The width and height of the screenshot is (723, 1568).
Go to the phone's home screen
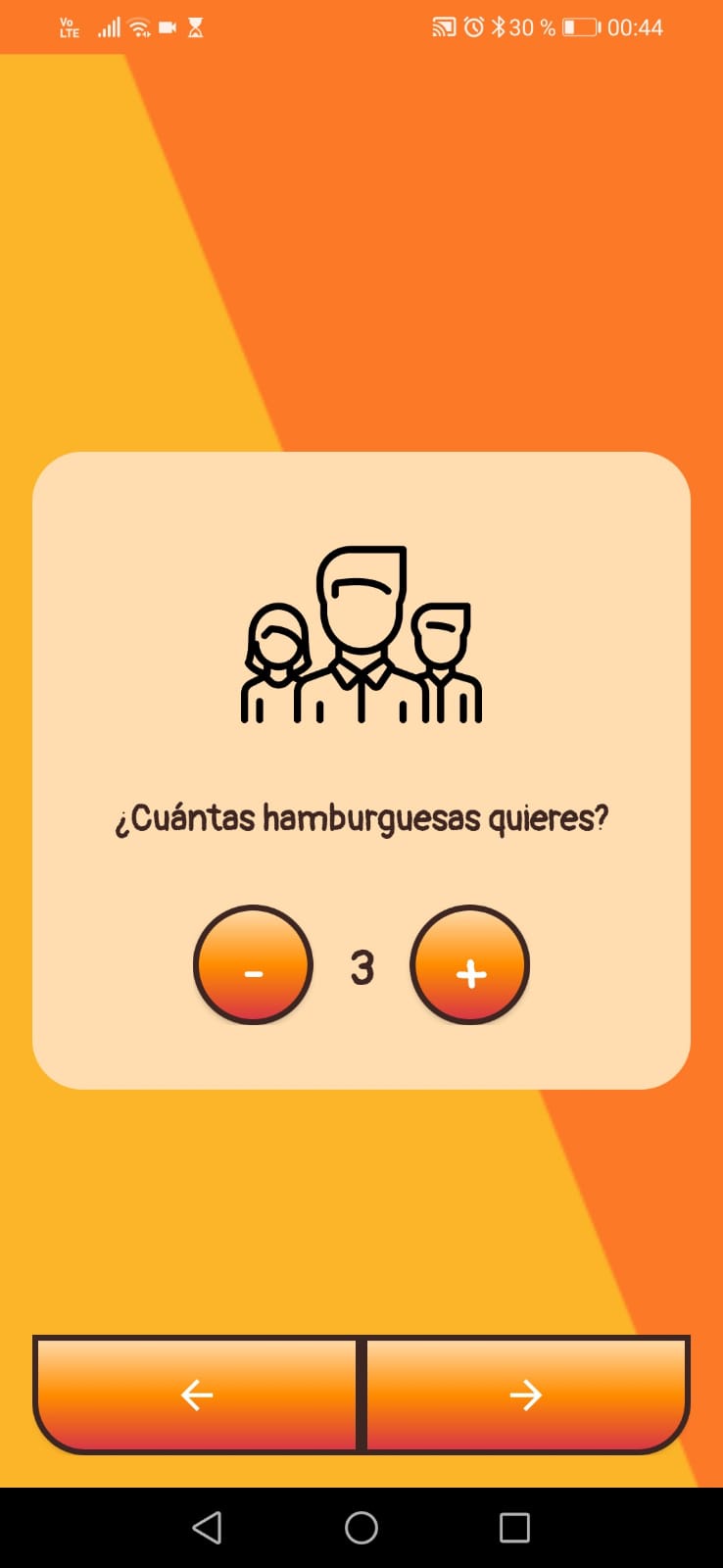pyautogui.click(x=361, y=1527)
